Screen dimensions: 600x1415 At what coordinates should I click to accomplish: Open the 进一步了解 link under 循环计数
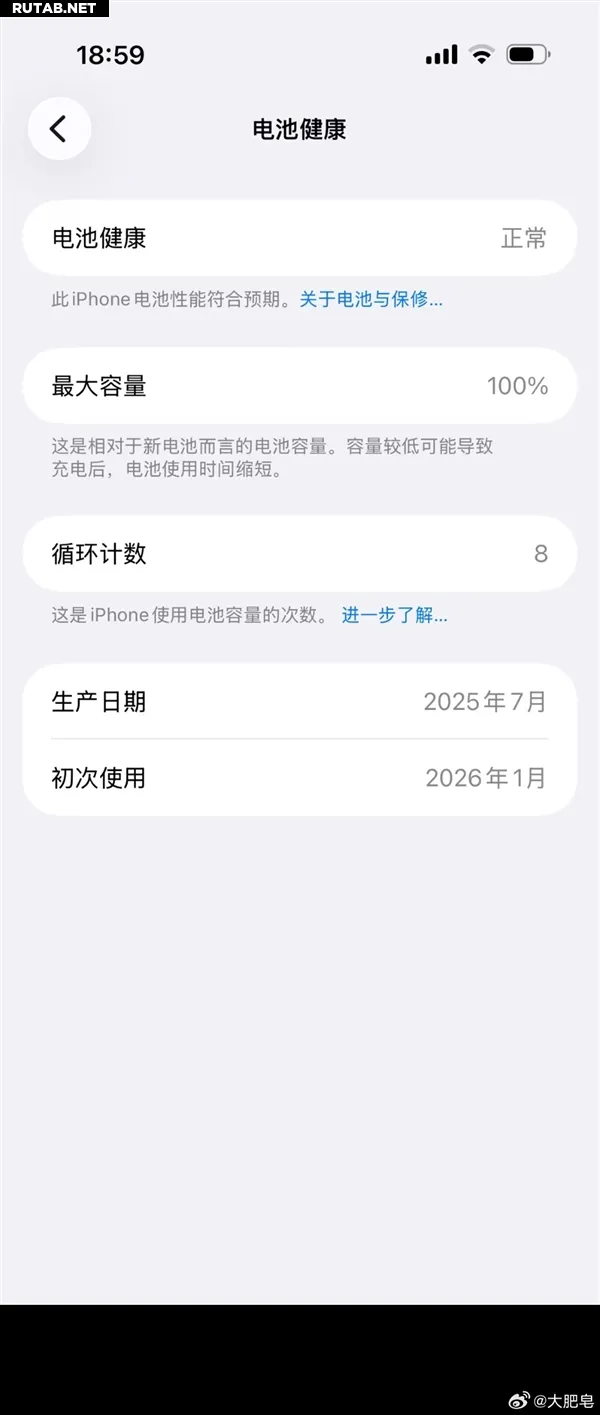pos(394,615)
